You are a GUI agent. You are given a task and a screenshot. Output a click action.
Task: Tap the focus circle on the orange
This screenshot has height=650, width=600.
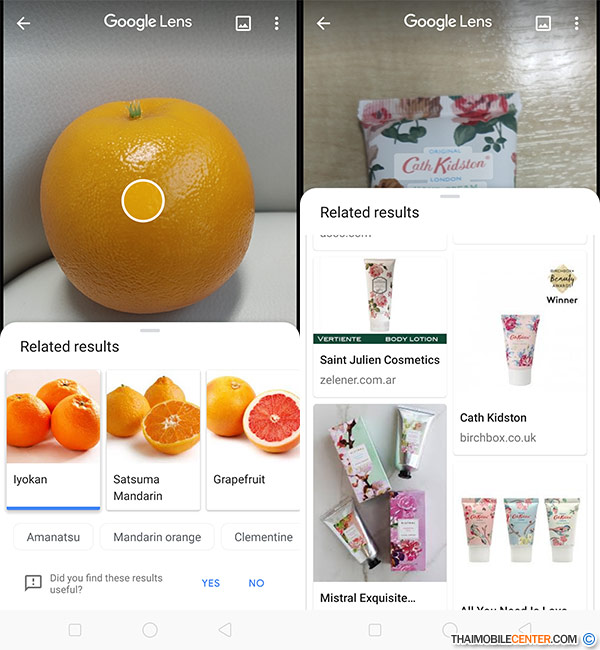point(143,201)
